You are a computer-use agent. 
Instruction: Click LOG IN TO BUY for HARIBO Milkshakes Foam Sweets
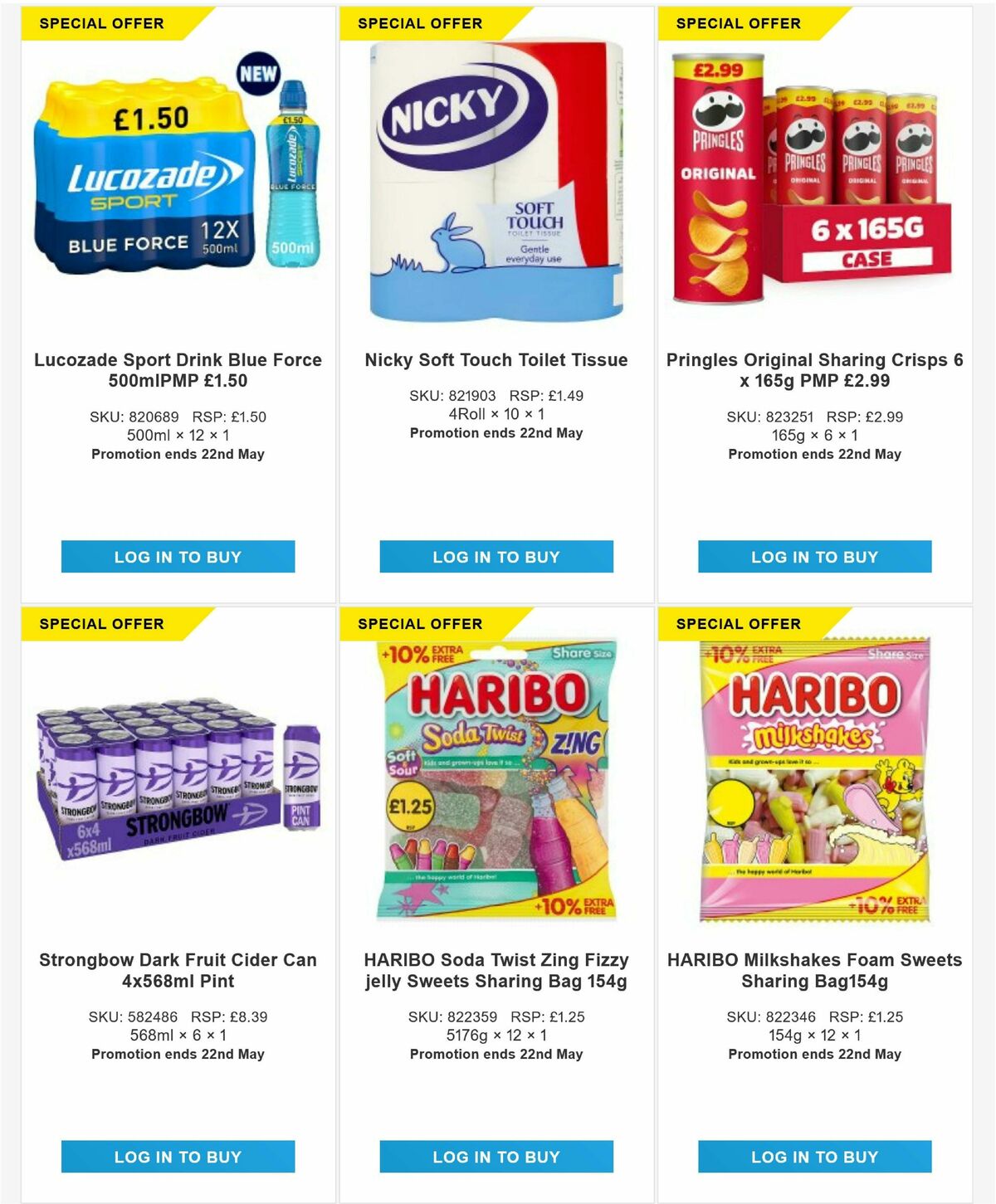tap(818, 1156)
